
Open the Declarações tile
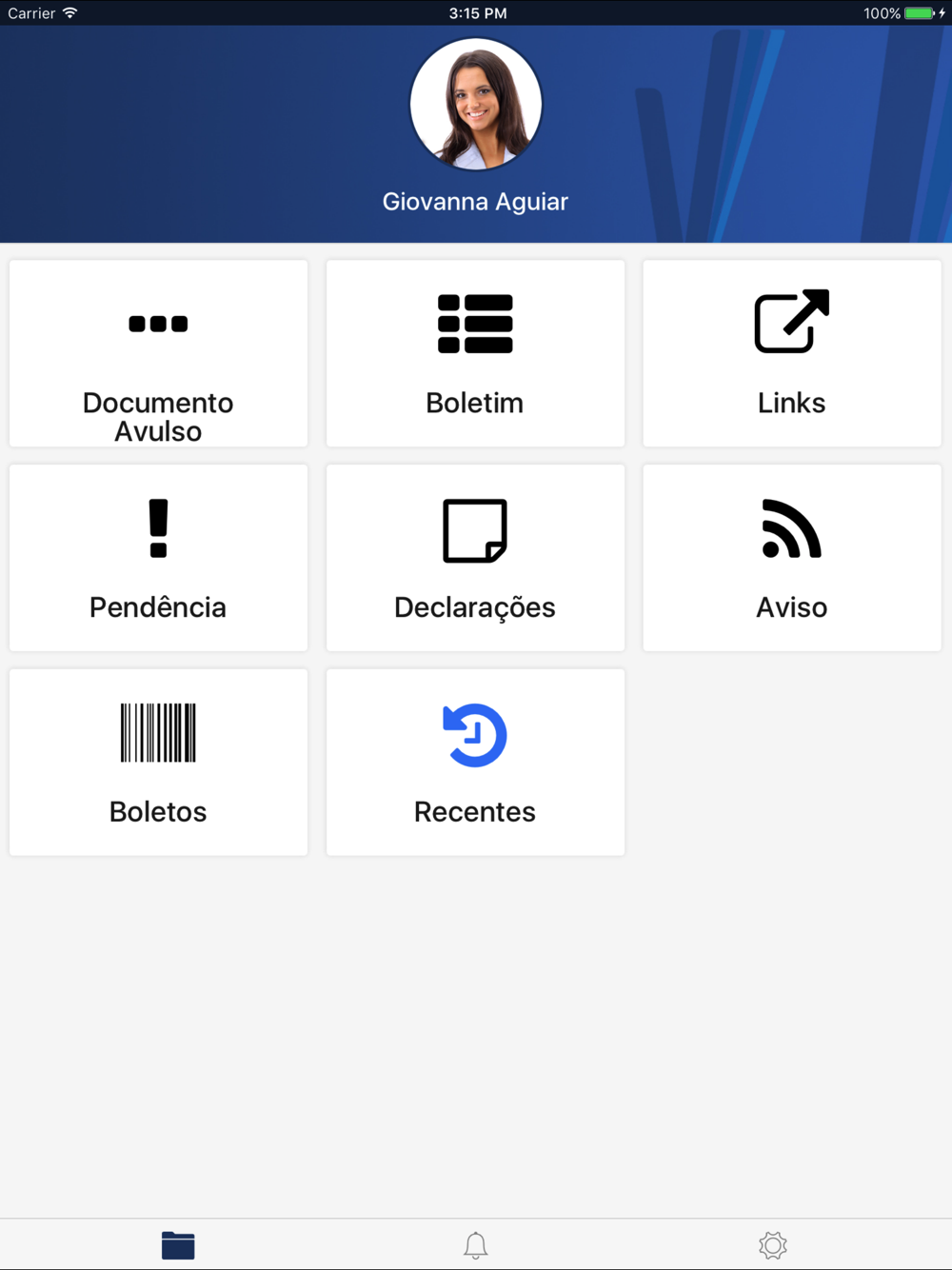click(475, 558)
